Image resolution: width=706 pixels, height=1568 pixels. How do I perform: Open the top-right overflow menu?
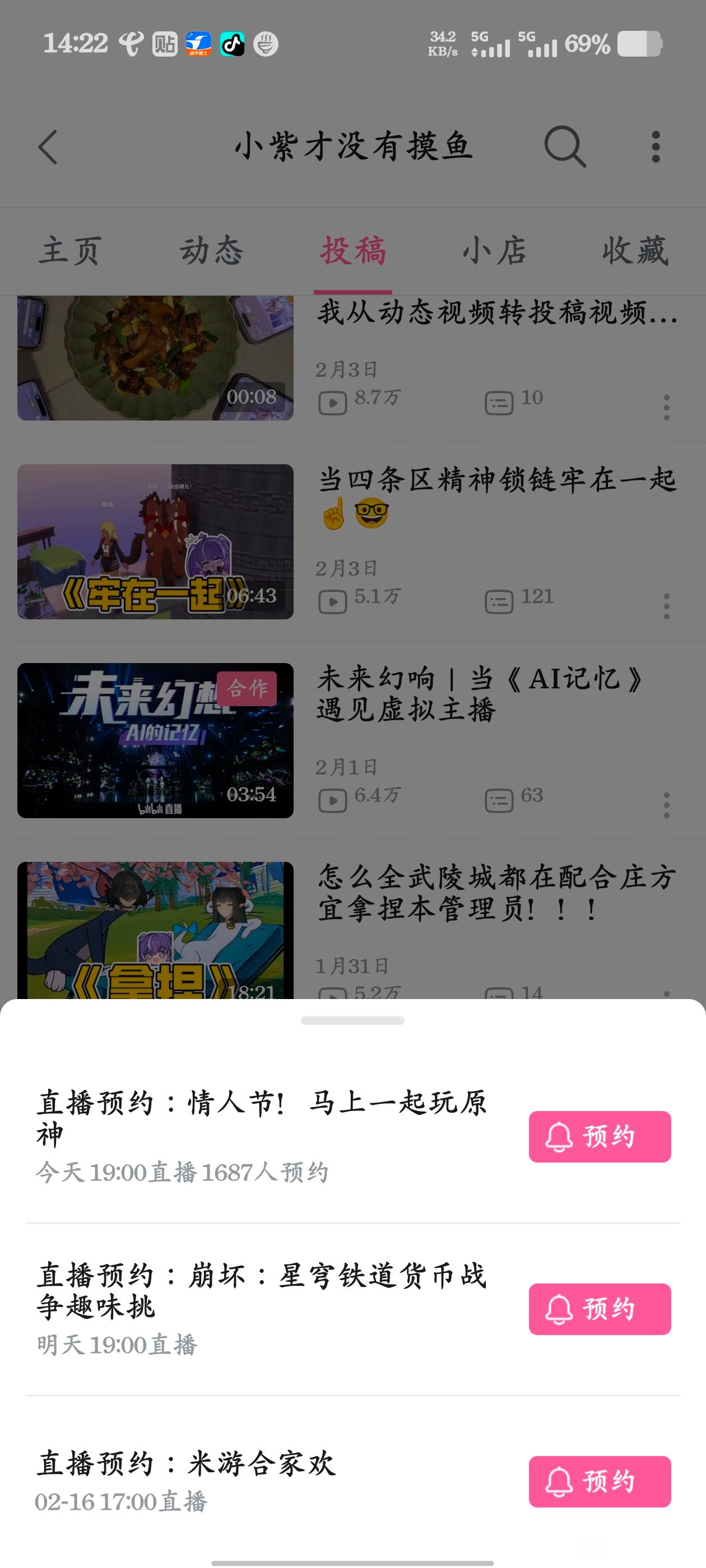tap(656, 147)
